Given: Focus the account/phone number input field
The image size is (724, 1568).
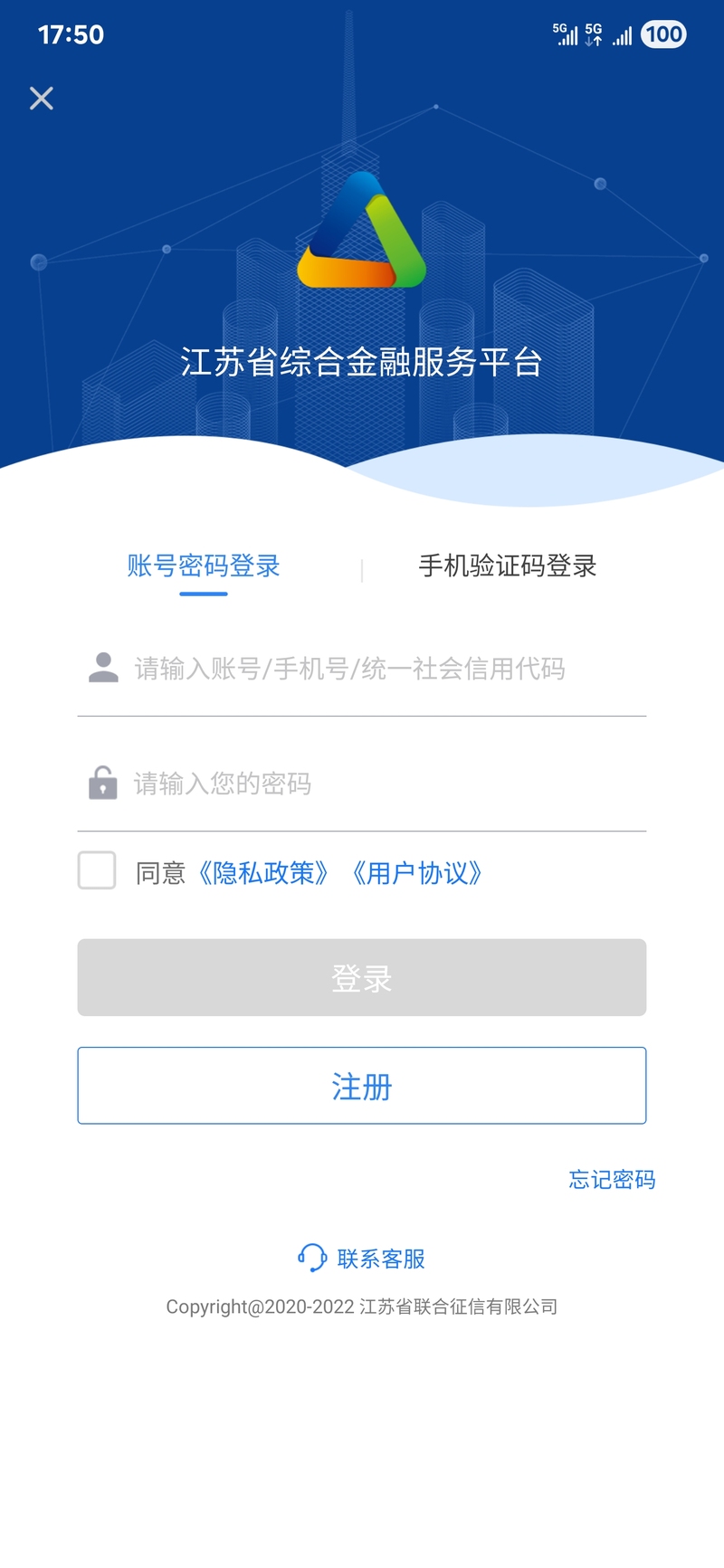Looking at the screenshot, I should click(362, 669).
